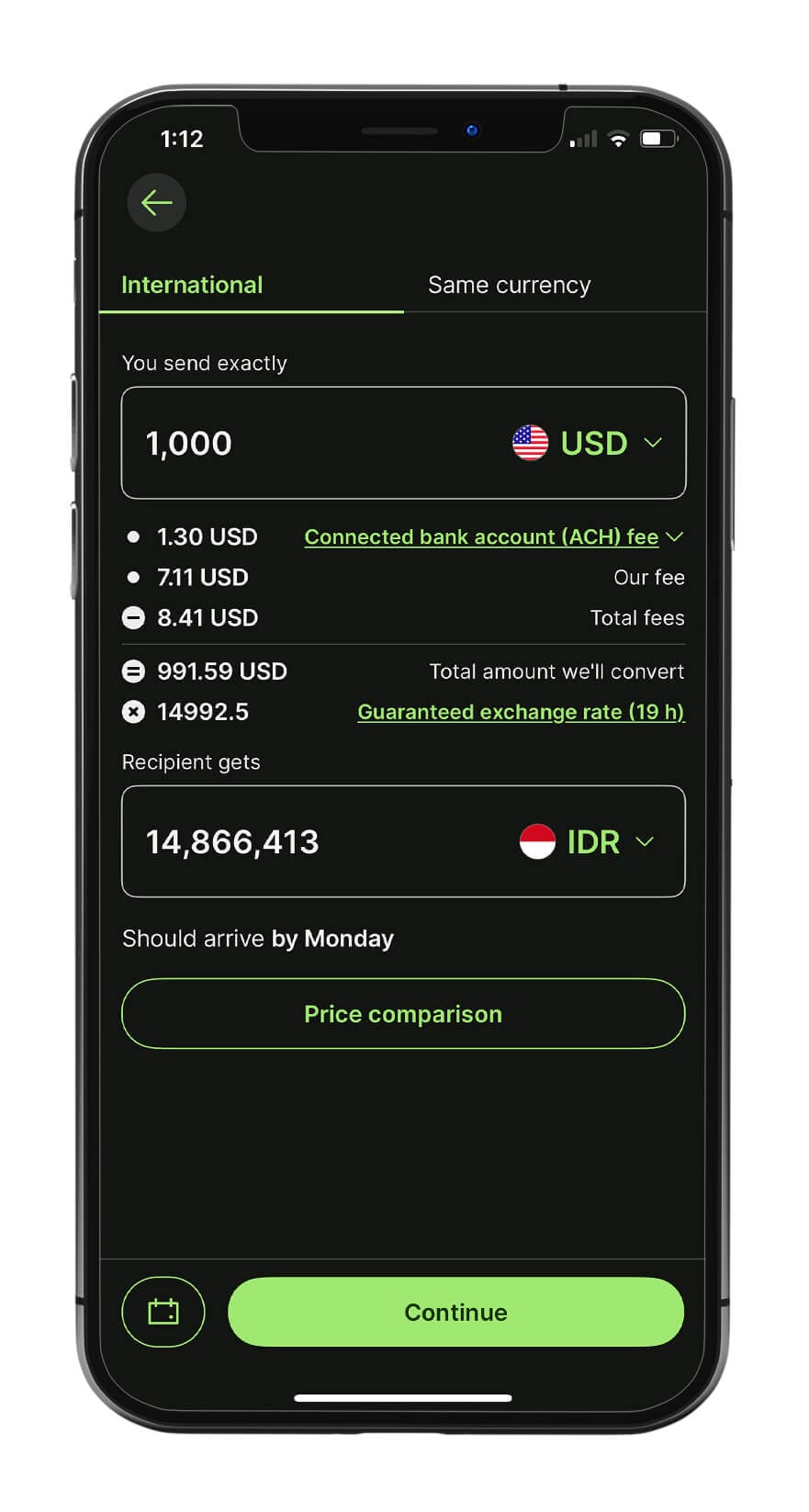The width and height of the screenshot is (809, 1512).
Task: Switch to the Same currency tab
Action: click(509, 285)
